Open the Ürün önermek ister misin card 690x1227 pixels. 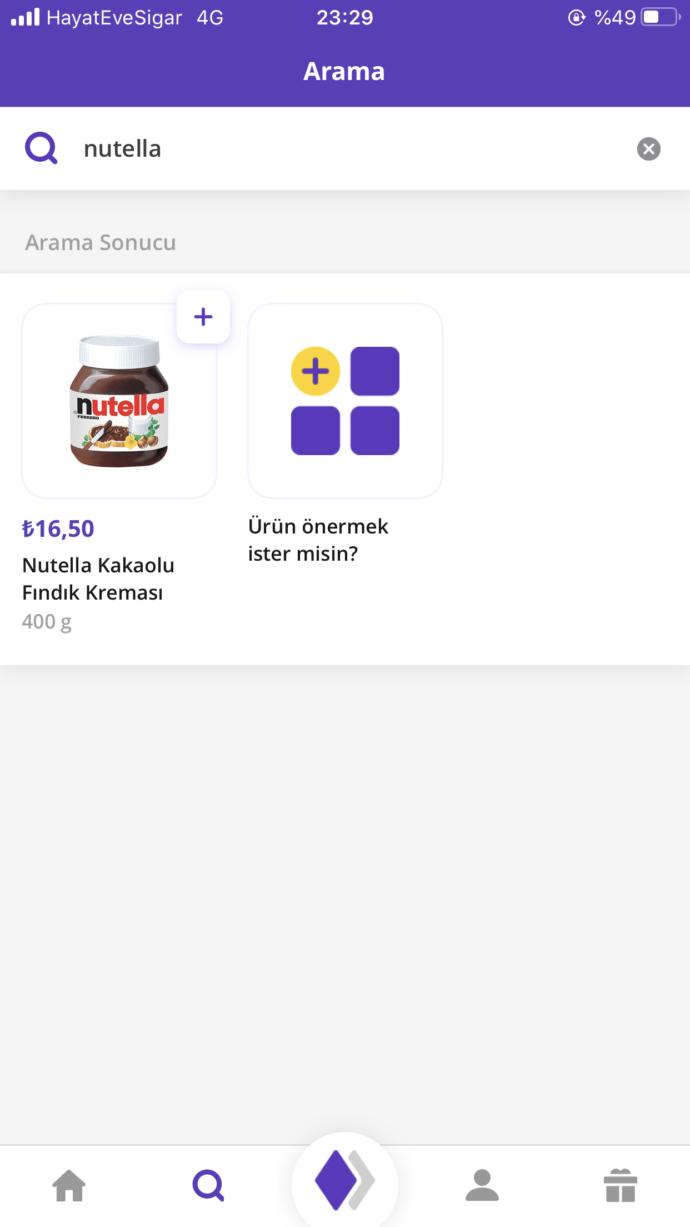[x=345, y=401]
